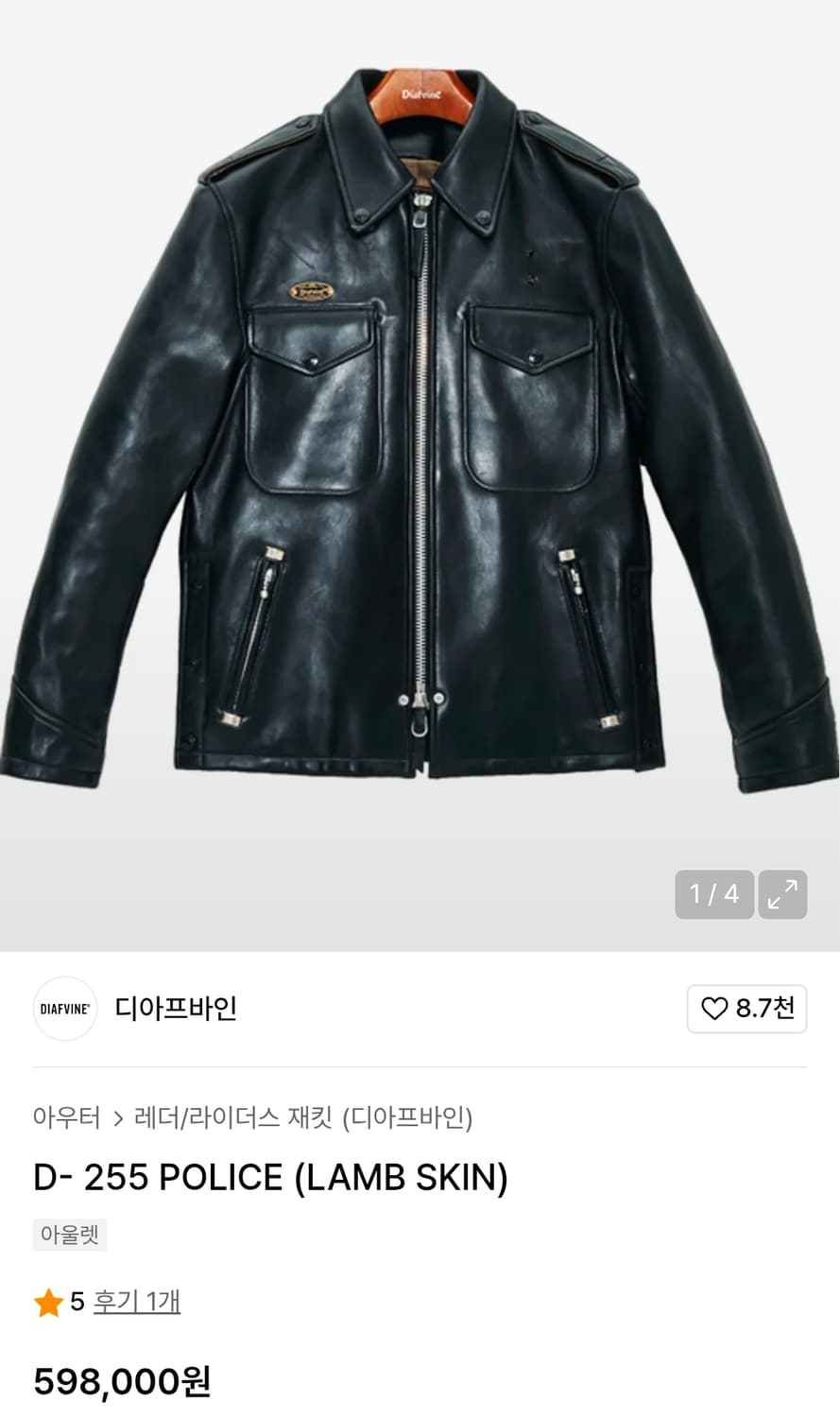
Task: Click the product title D-255 POLICE
Action: tap(270, 1176)
